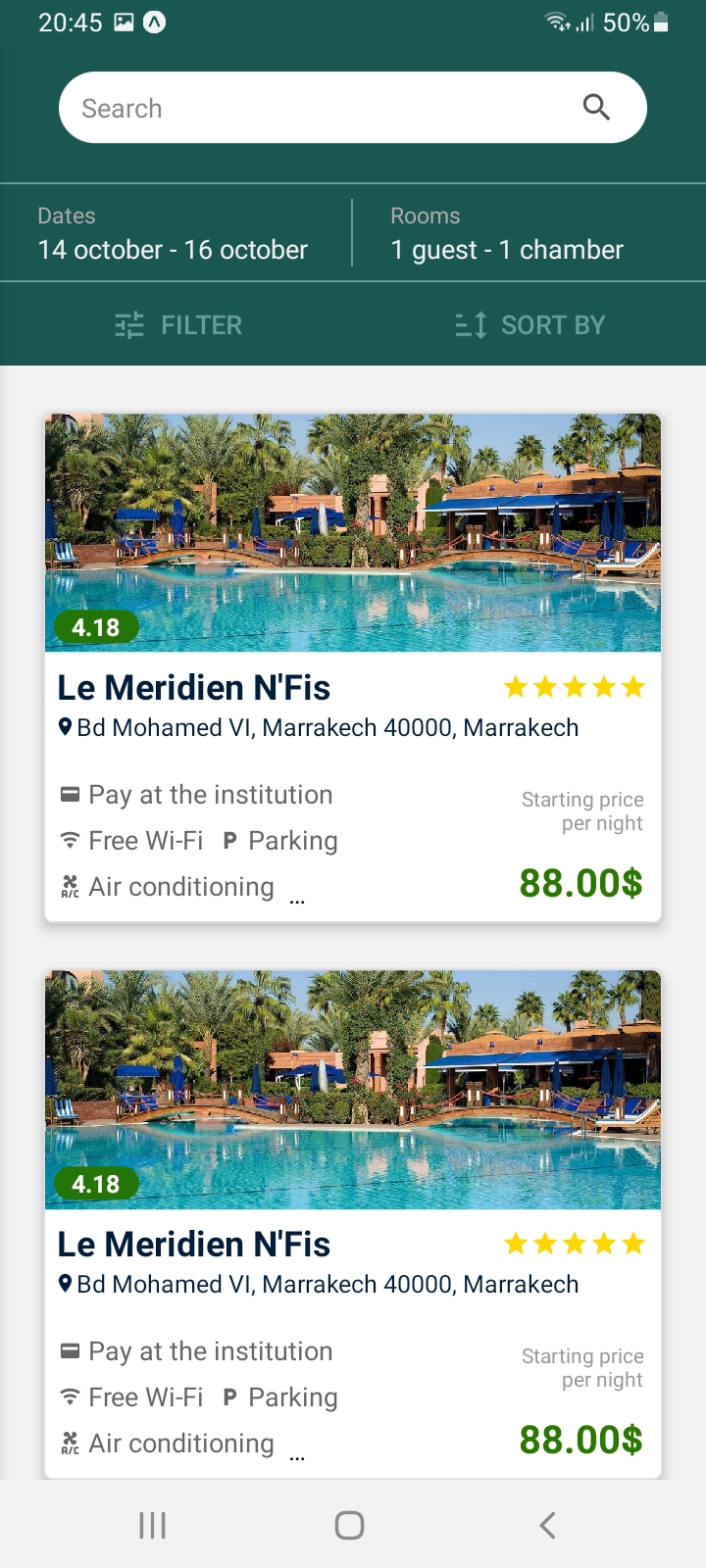
Task: Open the SORT BY options
Action: pos(529,324)
